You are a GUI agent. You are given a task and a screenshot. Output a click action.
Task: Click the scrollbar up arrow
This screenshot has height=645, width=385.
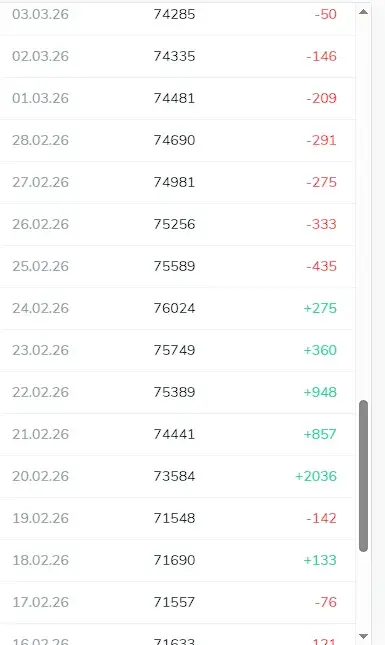coord(363,12)
